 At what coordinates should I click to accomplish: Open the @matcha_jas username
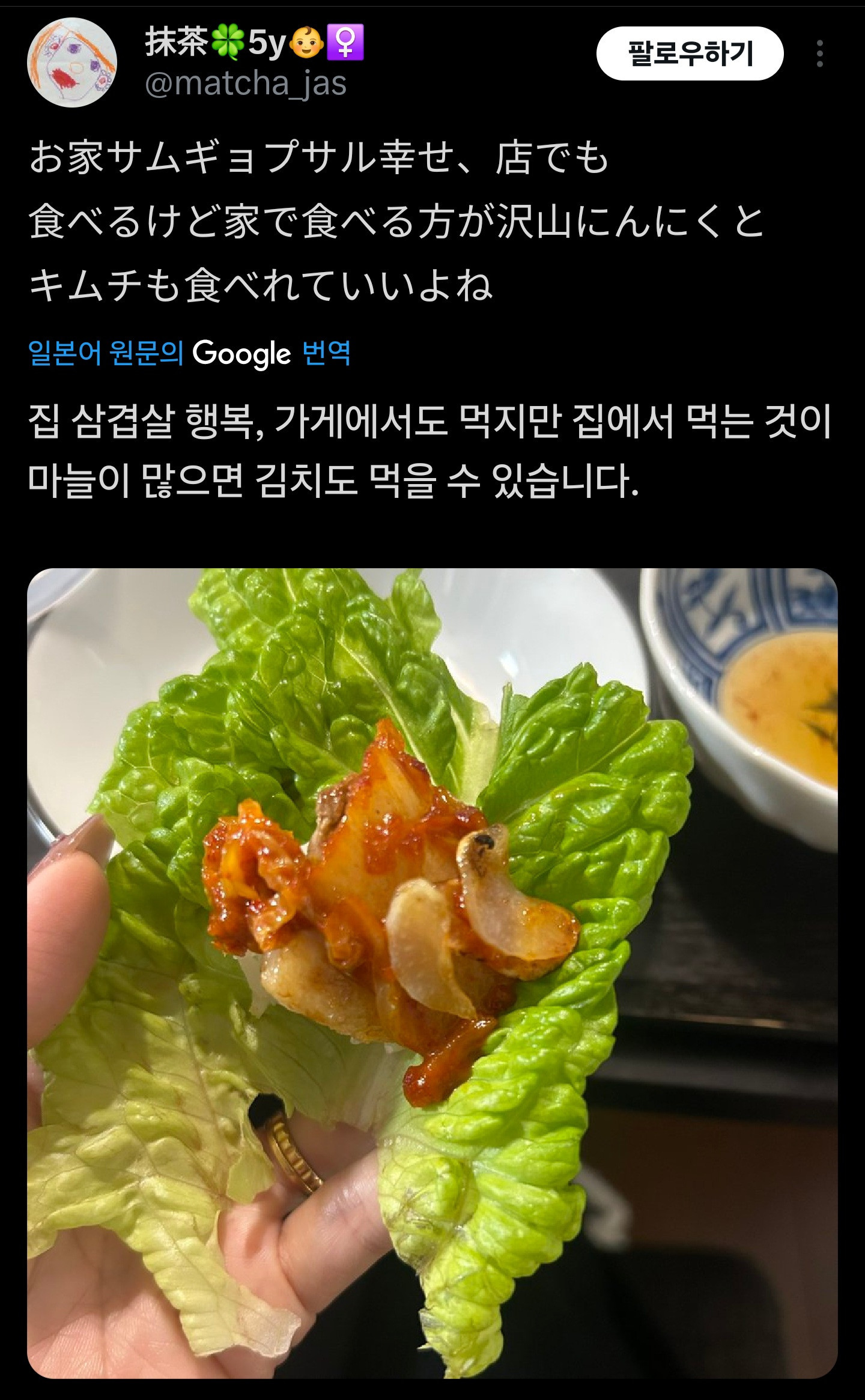point(246,83)
